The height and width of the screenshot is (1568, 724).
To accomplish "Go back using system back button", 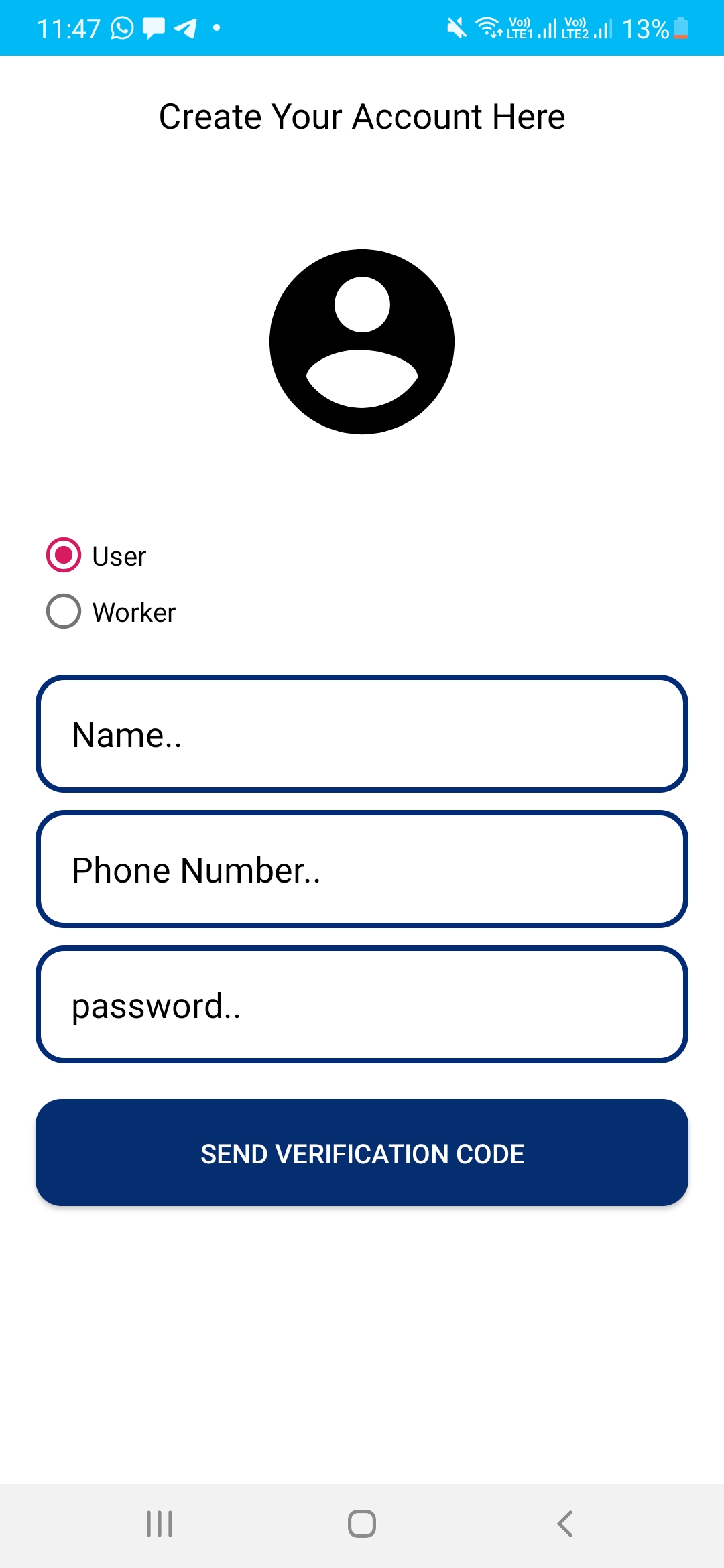I will 564,1524.
